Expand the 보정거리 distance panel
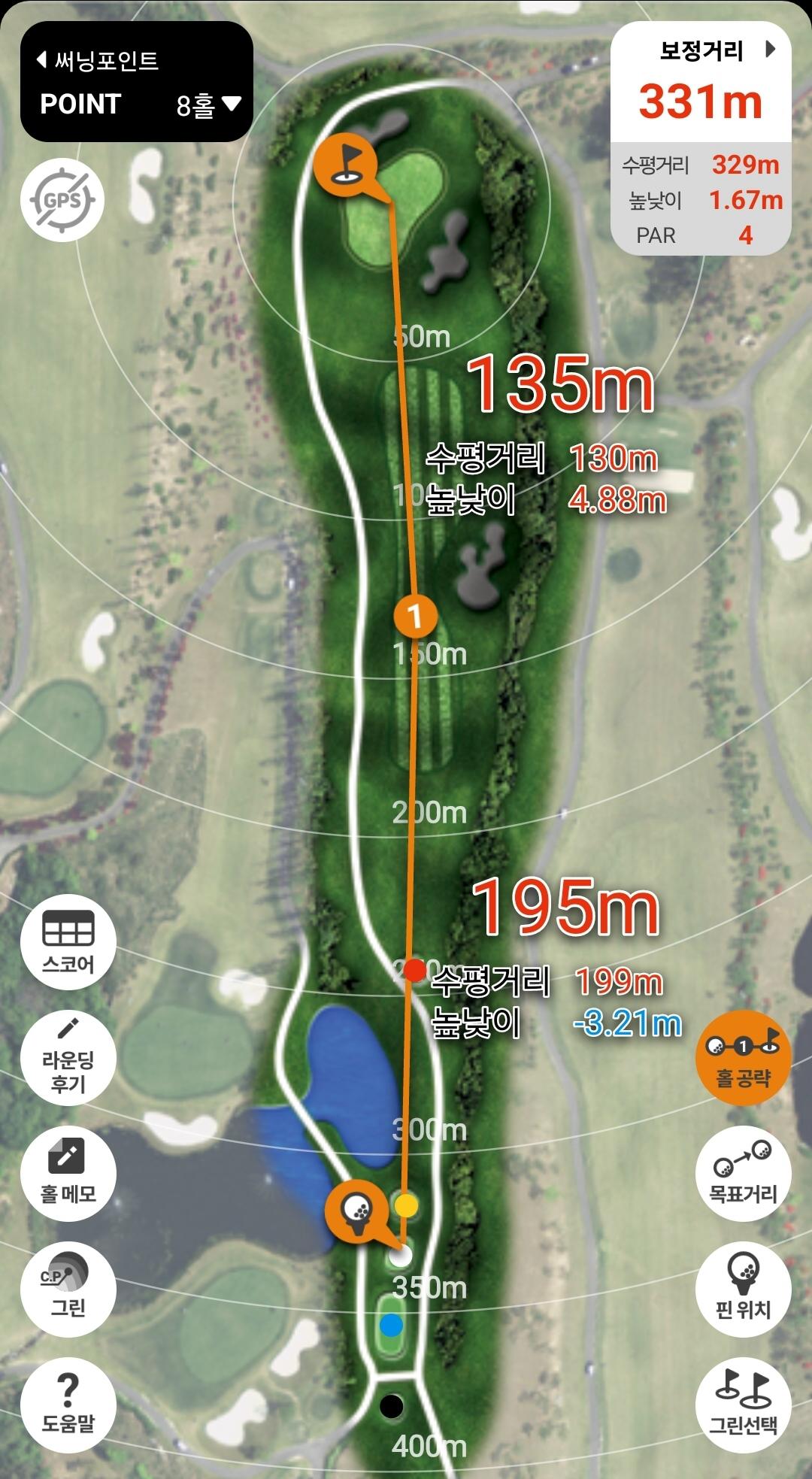The width and height of the screenshot is (812, 1479). coord(769,50)
